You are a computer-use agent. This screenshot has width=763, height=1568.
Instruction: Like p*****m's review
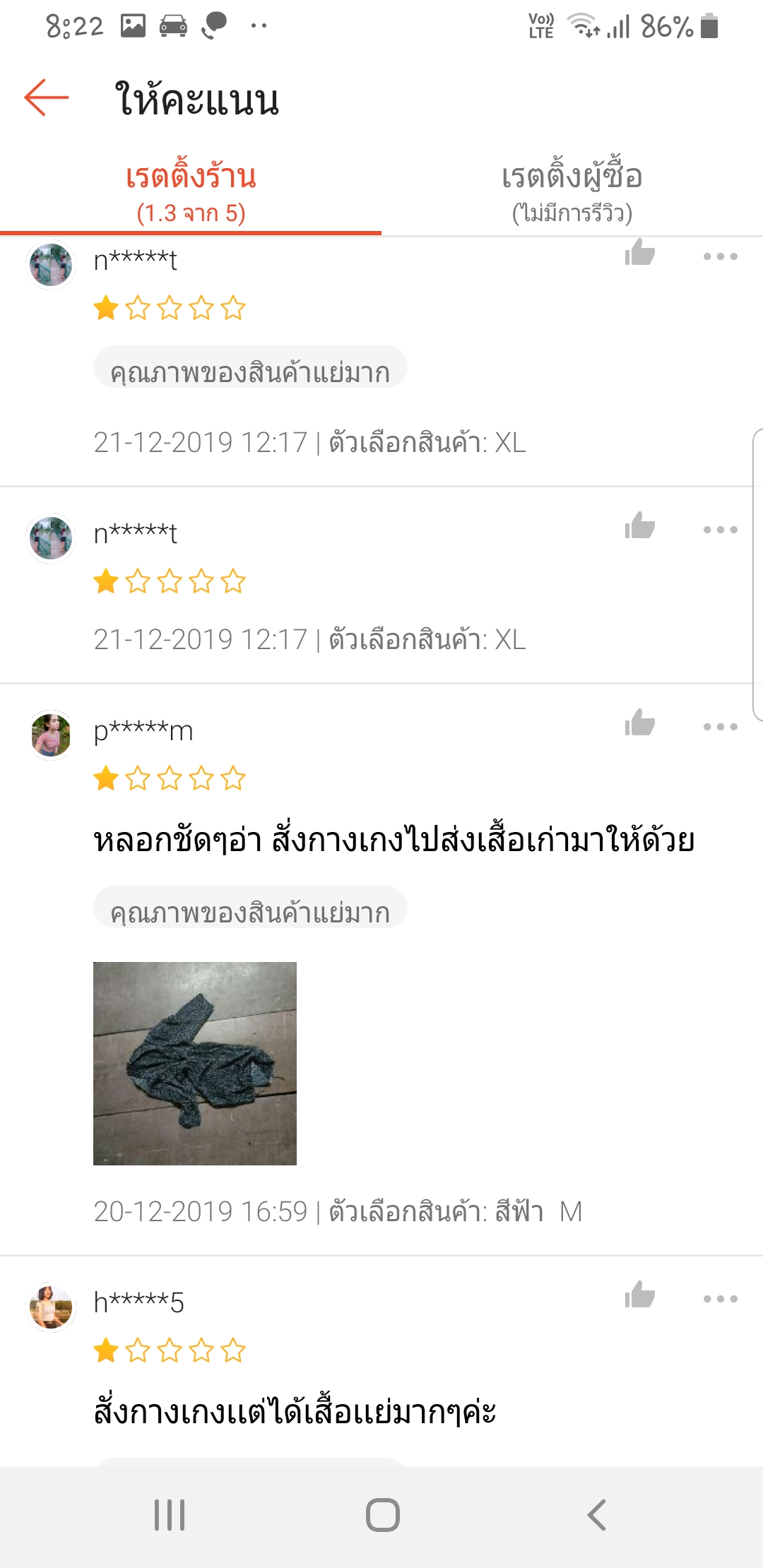(639, 724)
